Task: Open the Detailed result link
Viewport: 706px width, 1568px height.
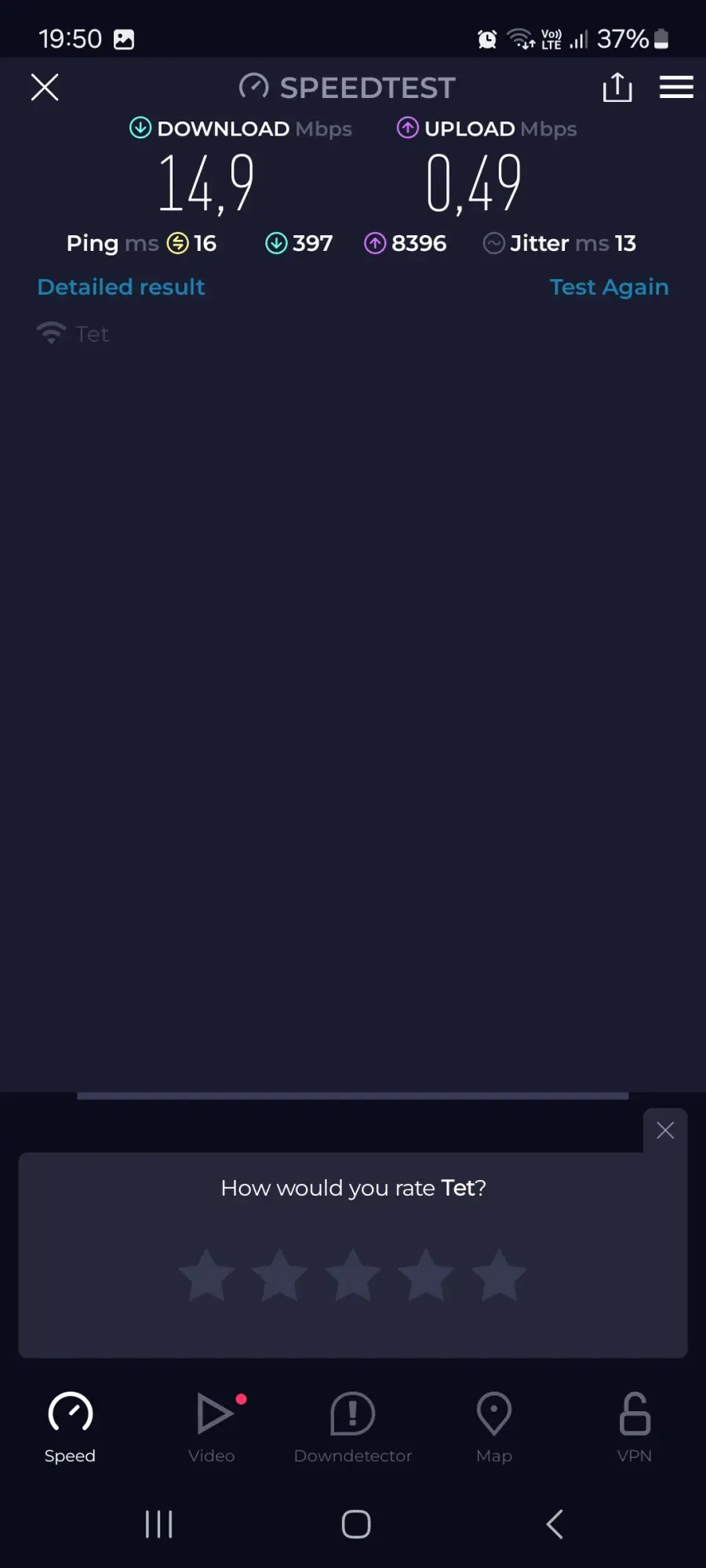Action: coord(121,287)
